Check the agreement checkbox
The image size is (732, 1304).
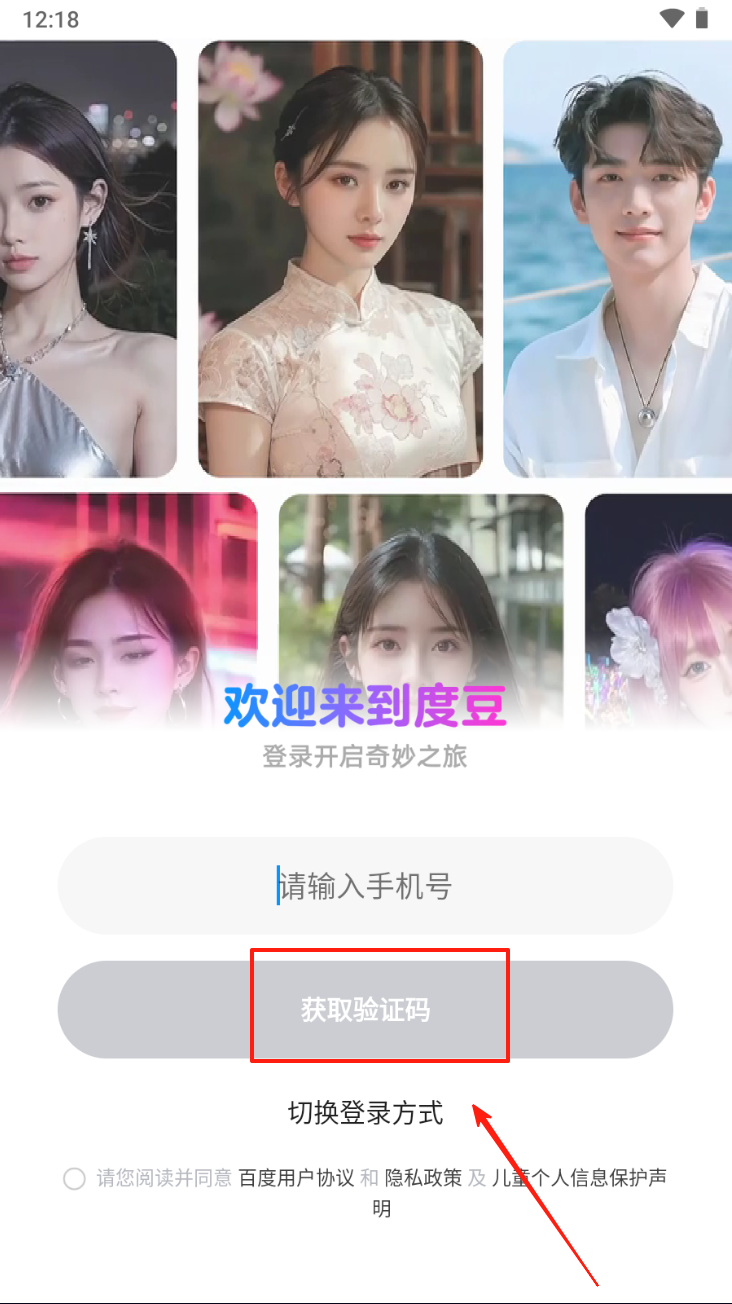74,1178
